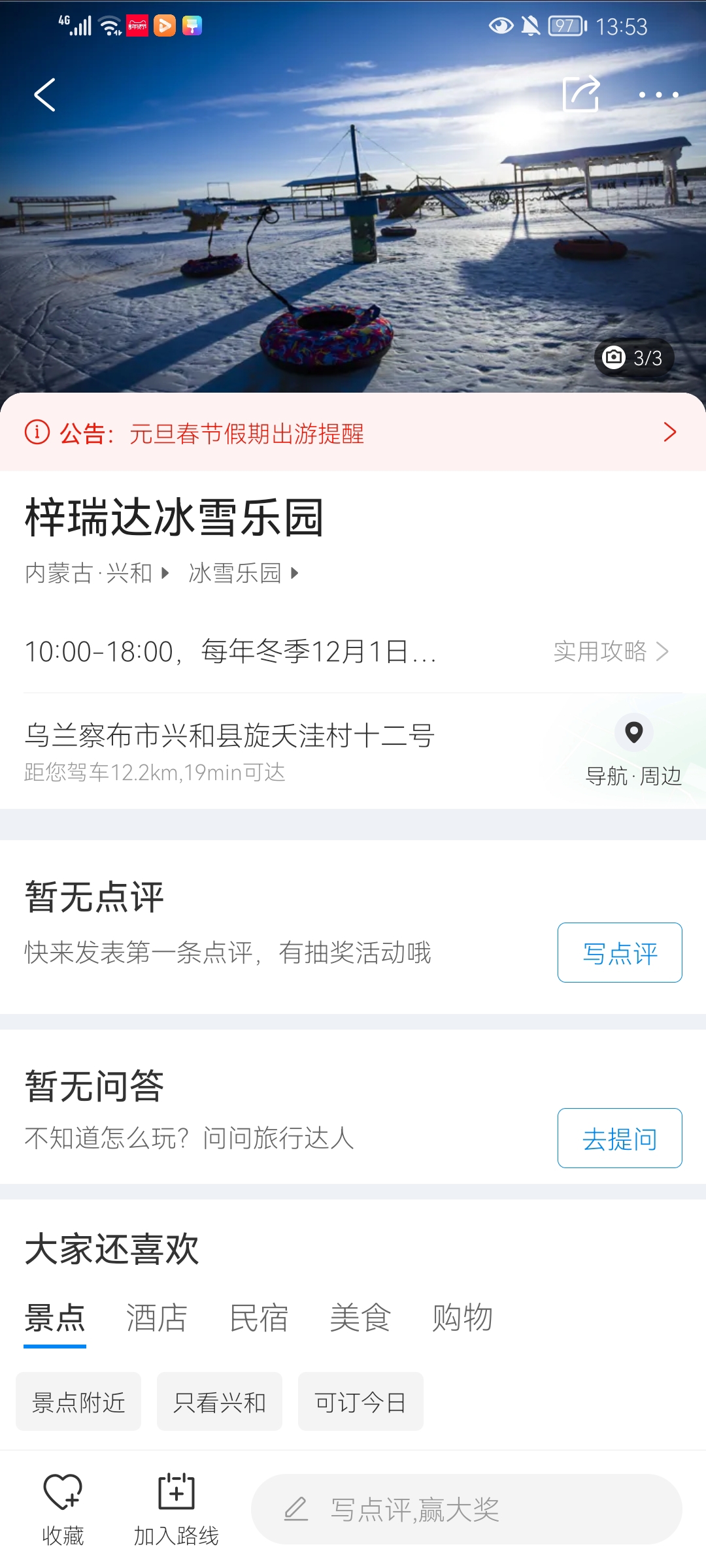706x1568 pixels.
Task: Select the 景点附近 filter chip
Action: pos(78,1402)
